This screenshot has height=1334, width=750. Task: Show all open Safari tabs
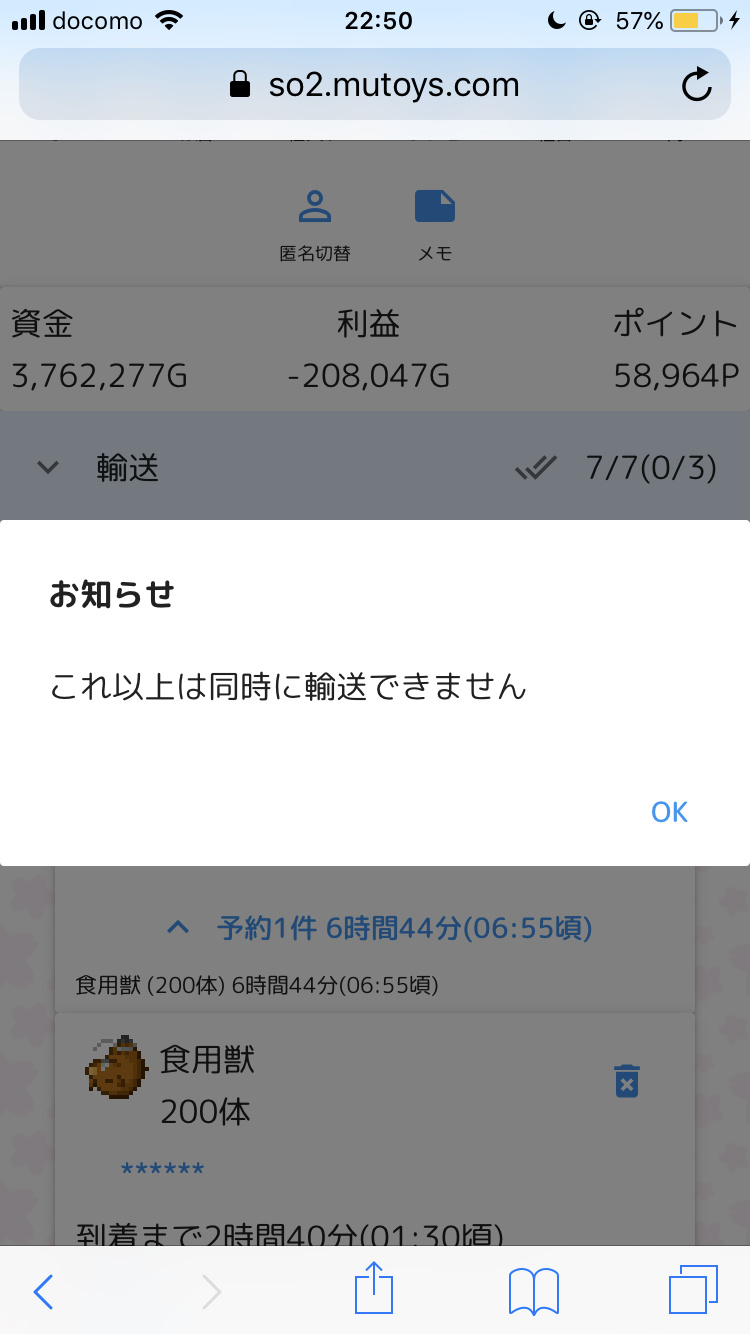coord(693,1290)
